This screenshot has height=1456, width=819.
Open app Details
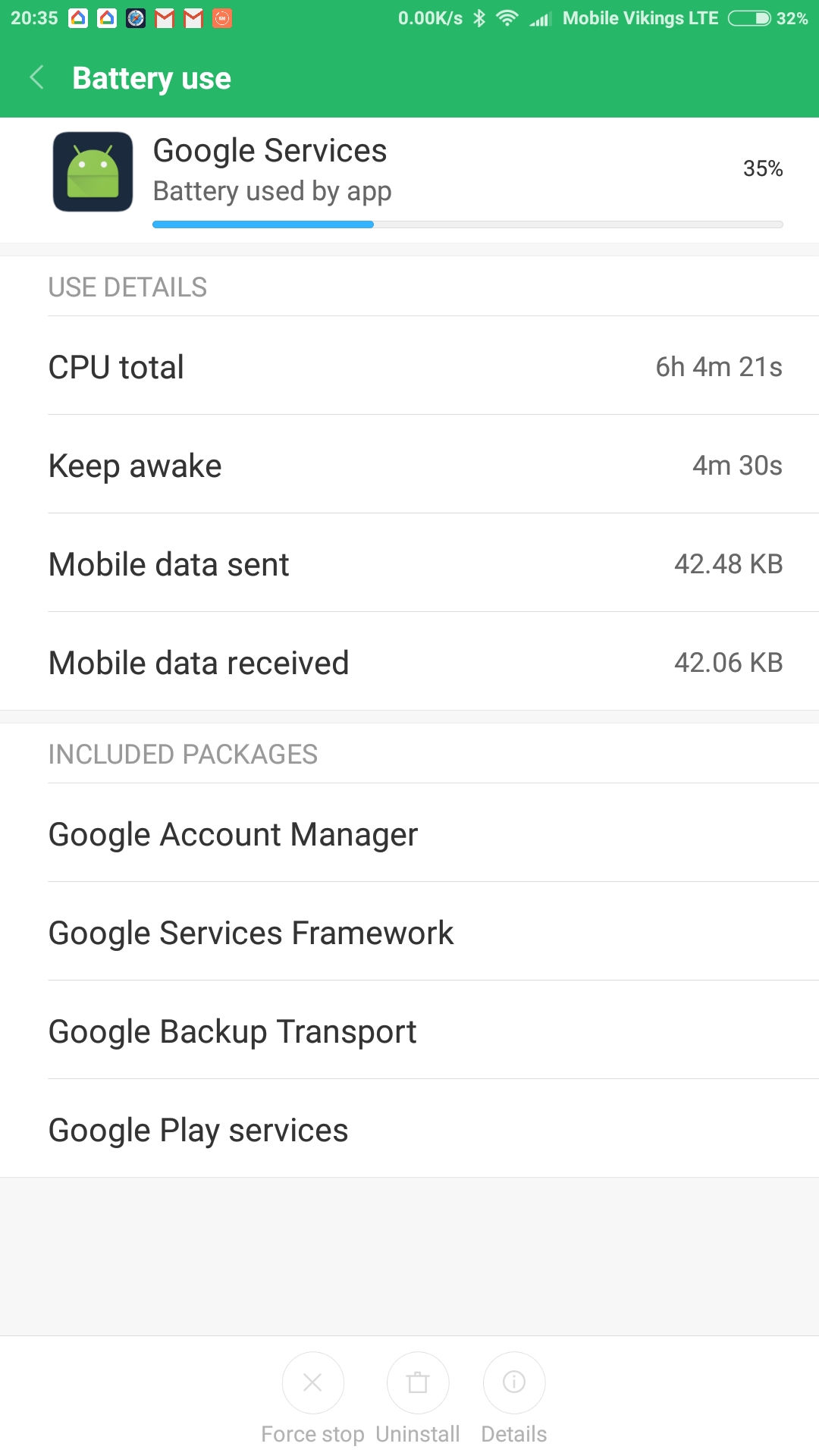tap(514, 1398)
